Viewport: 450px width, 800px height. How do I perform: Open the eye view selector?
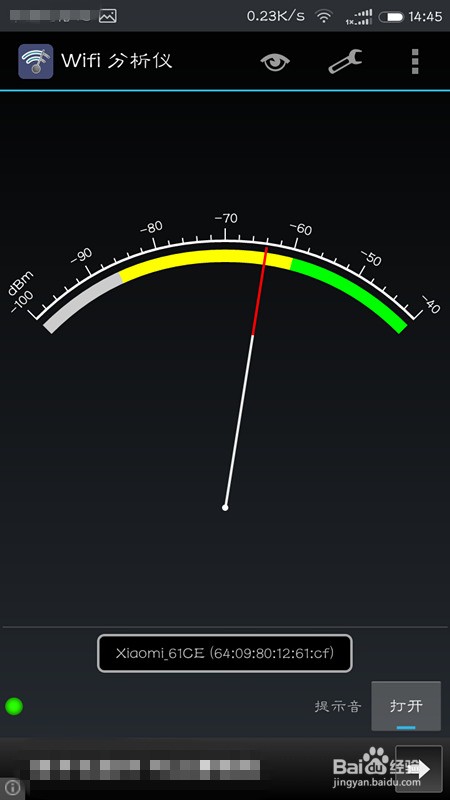click(x=275, y=62)
